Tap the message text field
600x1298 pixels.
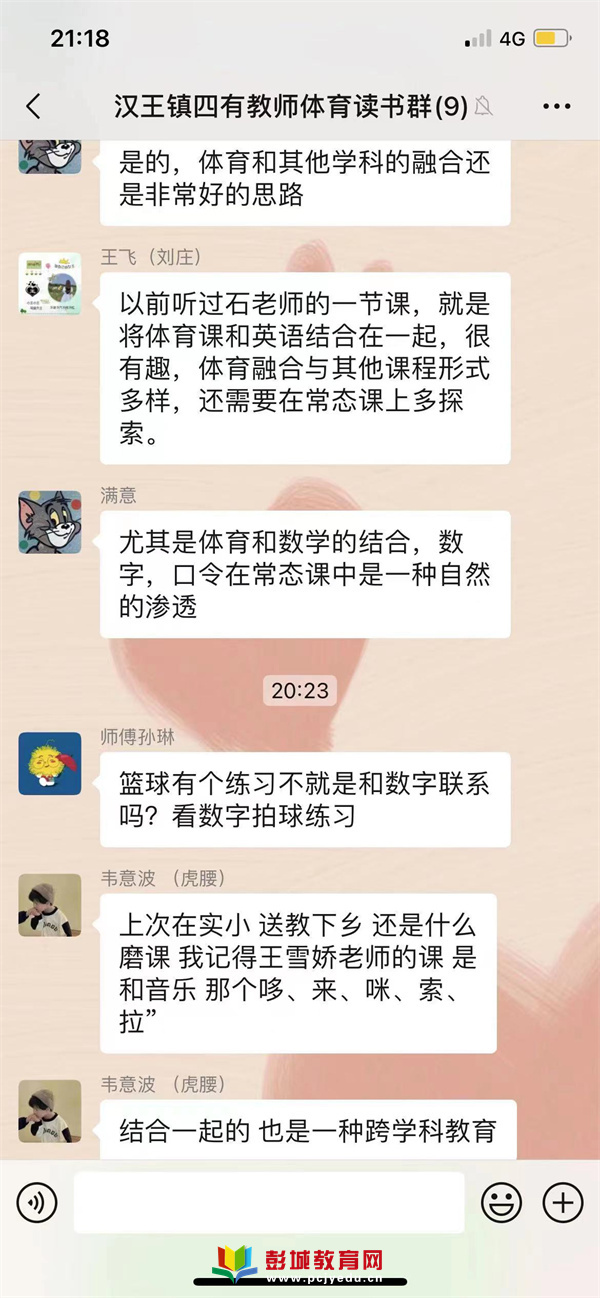click(269, 1202)
